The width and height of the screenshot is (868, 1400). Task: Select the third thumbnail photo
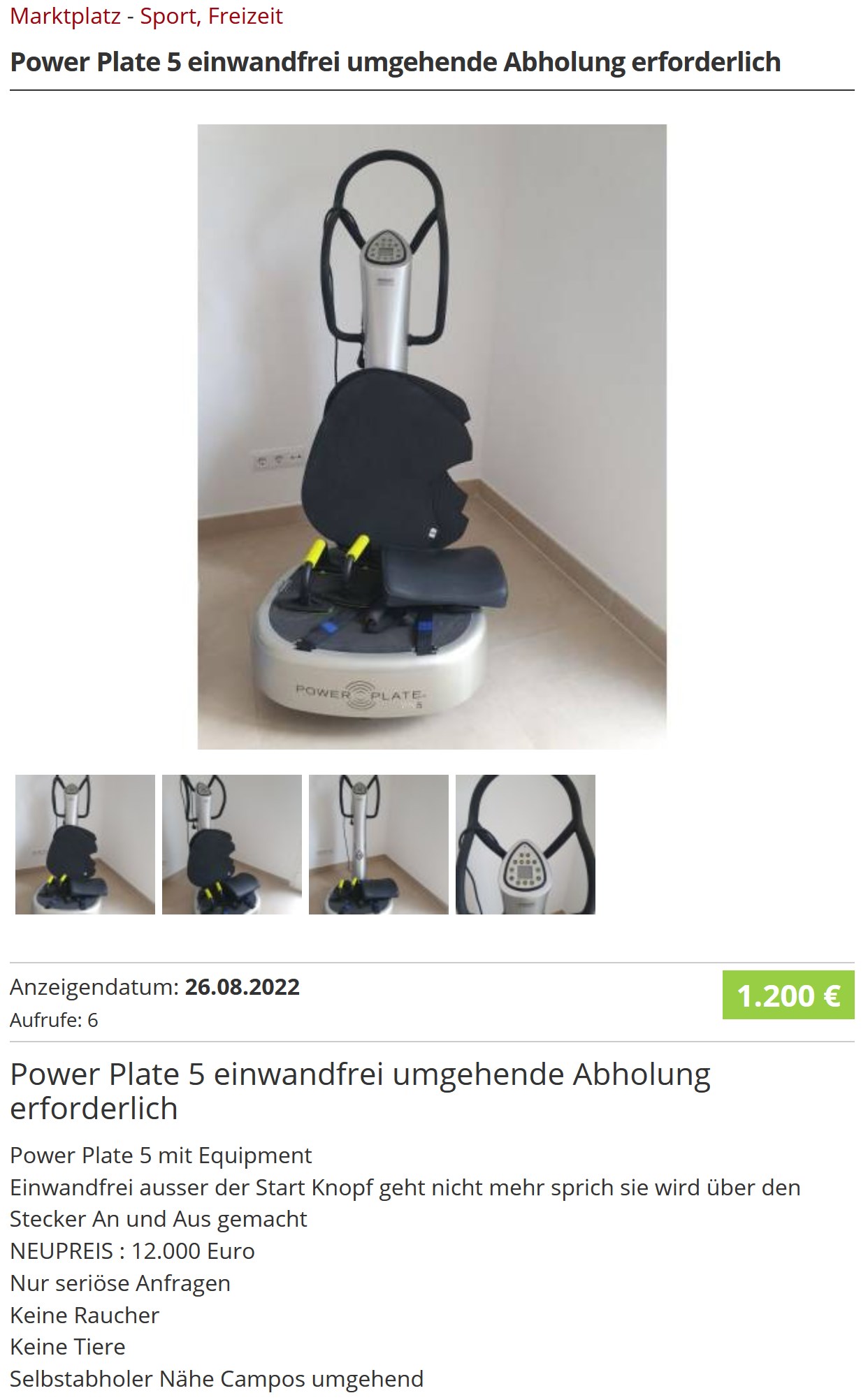379,844
